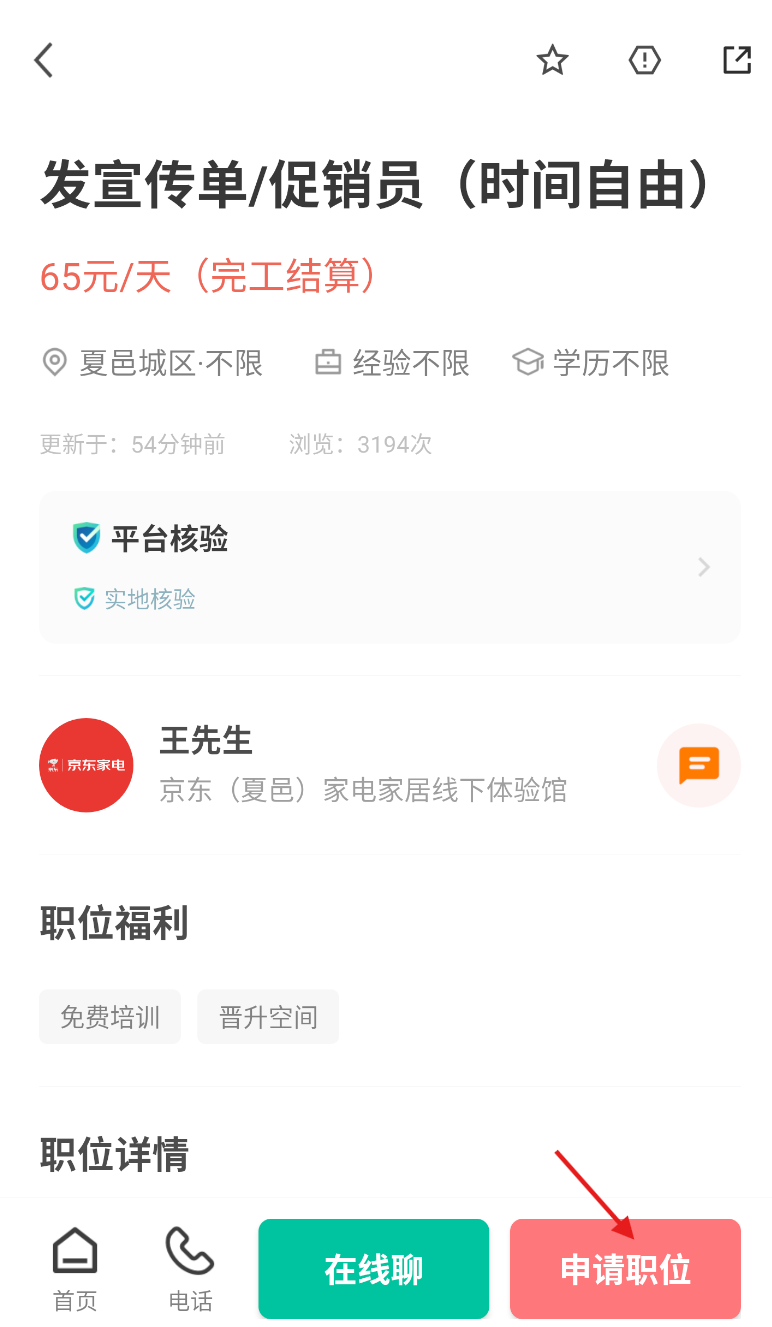
Task: Start 在线聊 online chat
Action: click(373, 1268)
